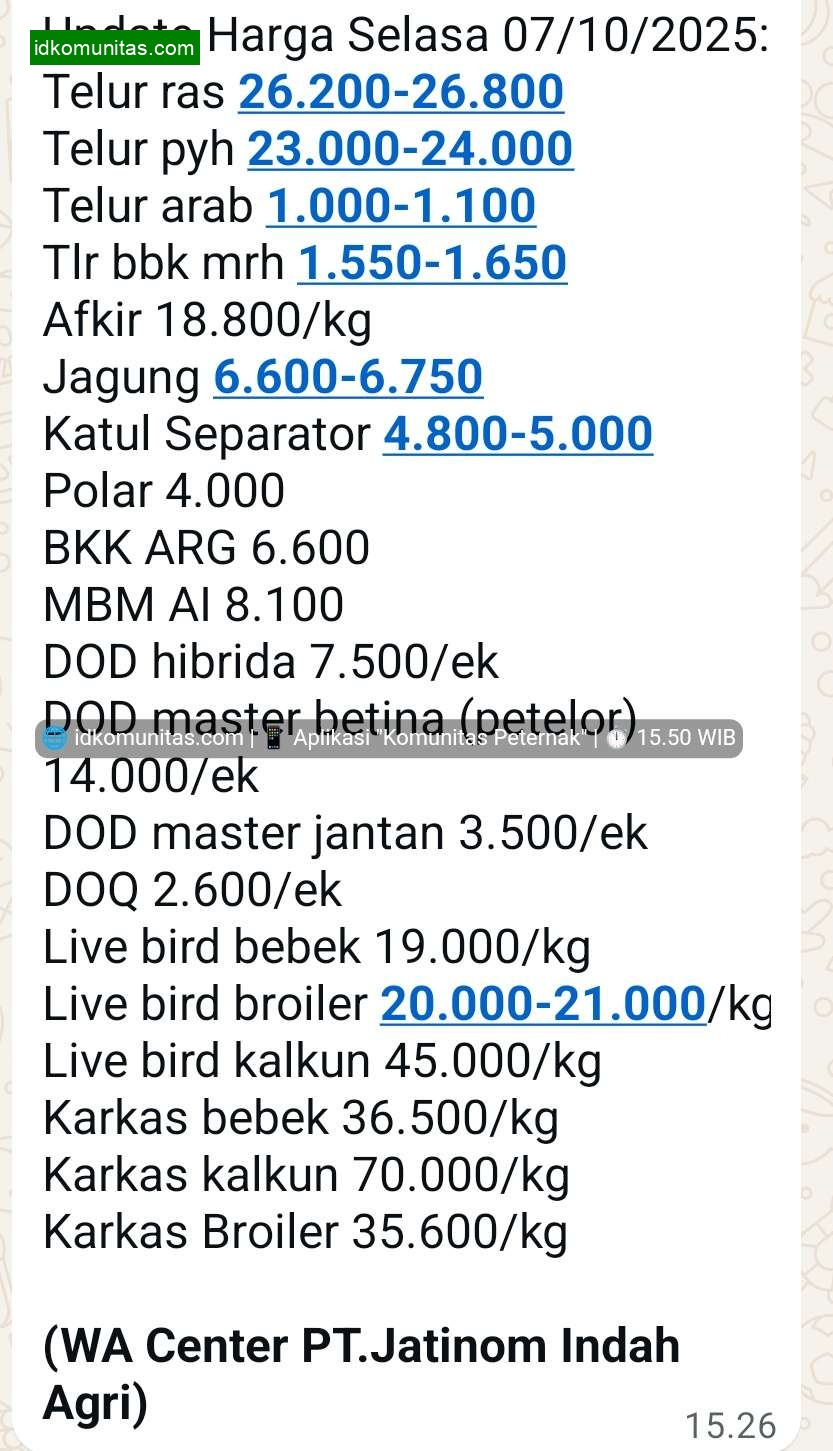Open the Jagung 6.600-6.750 link
833x1451 pixels.
click(348, 377)
